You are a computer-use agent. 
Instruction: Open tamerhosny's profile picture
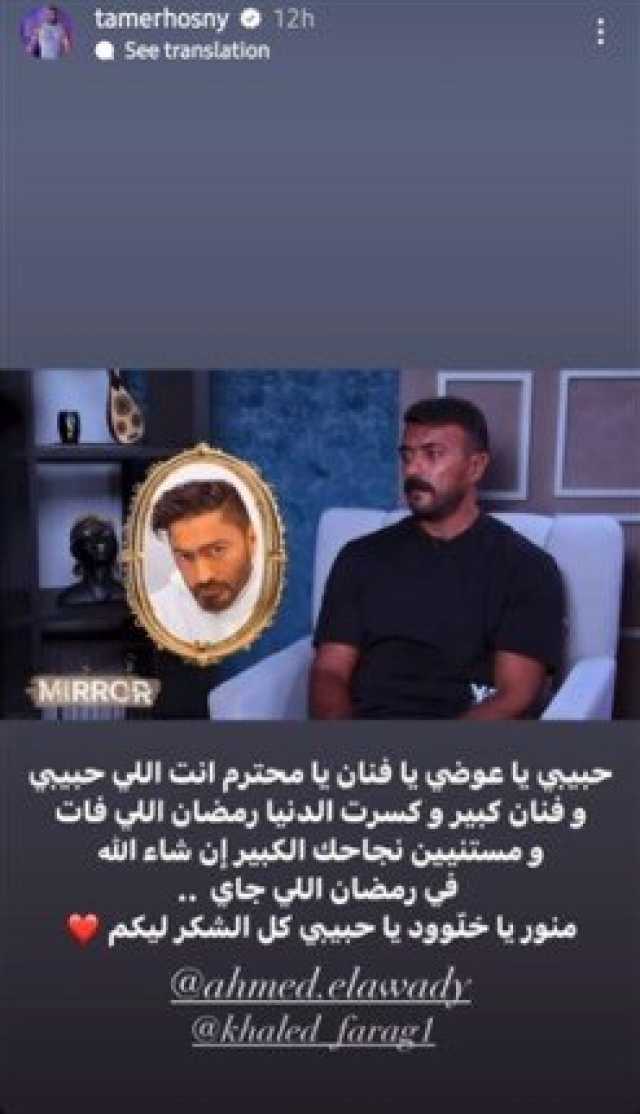coord(47,33)
